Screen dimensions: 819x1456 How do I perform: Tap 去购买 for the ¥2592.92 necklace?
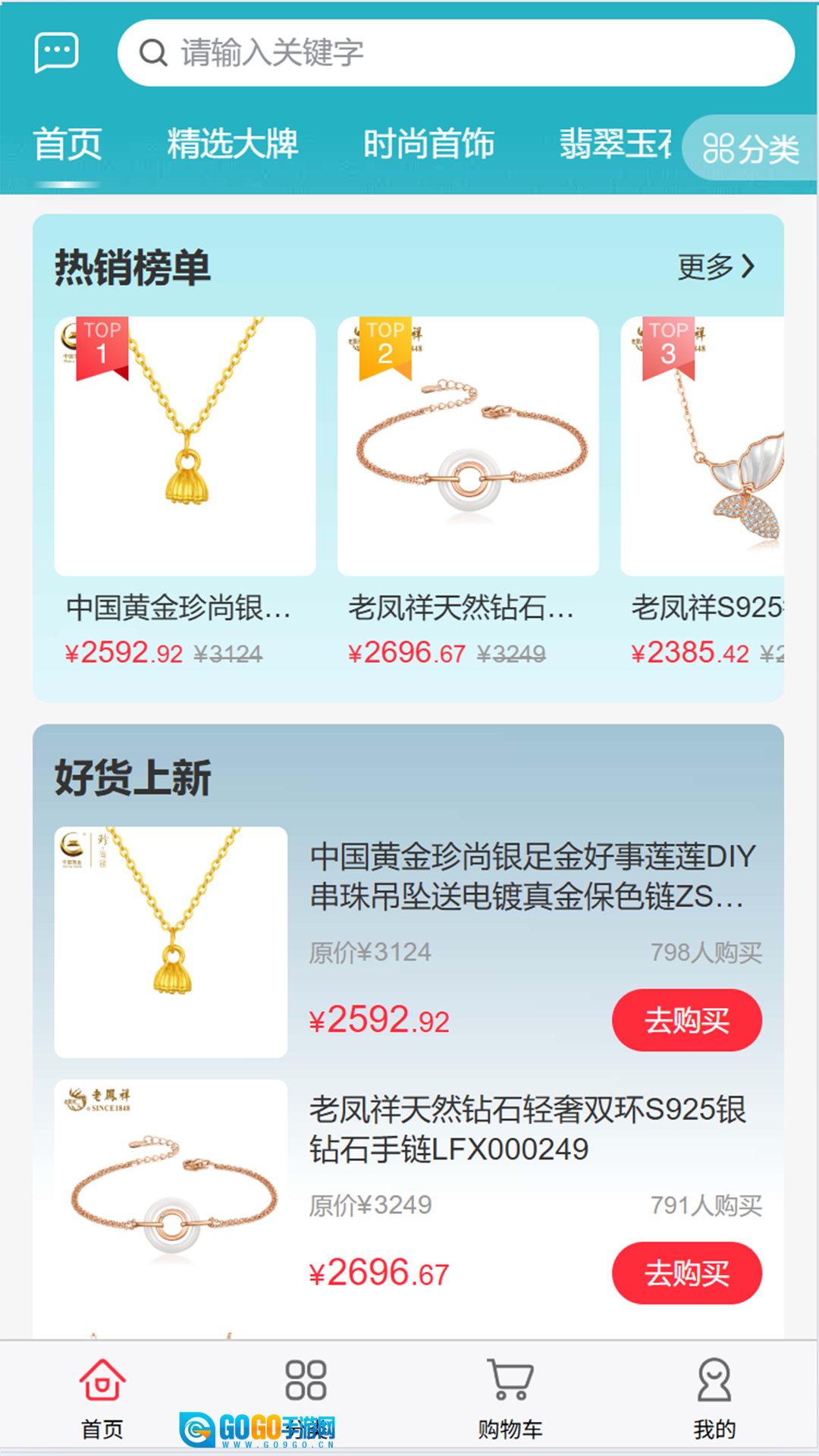click(x=686, y=1020)
